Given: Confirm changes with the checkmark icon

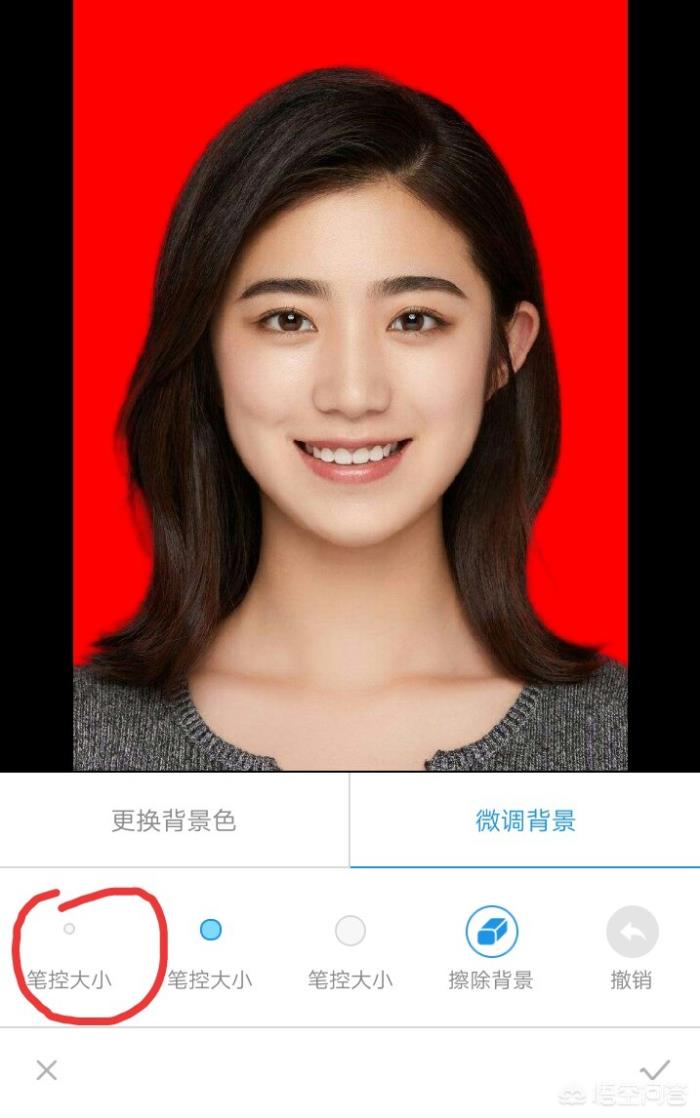Looking at the screenshot, I should pos(653,1071).
